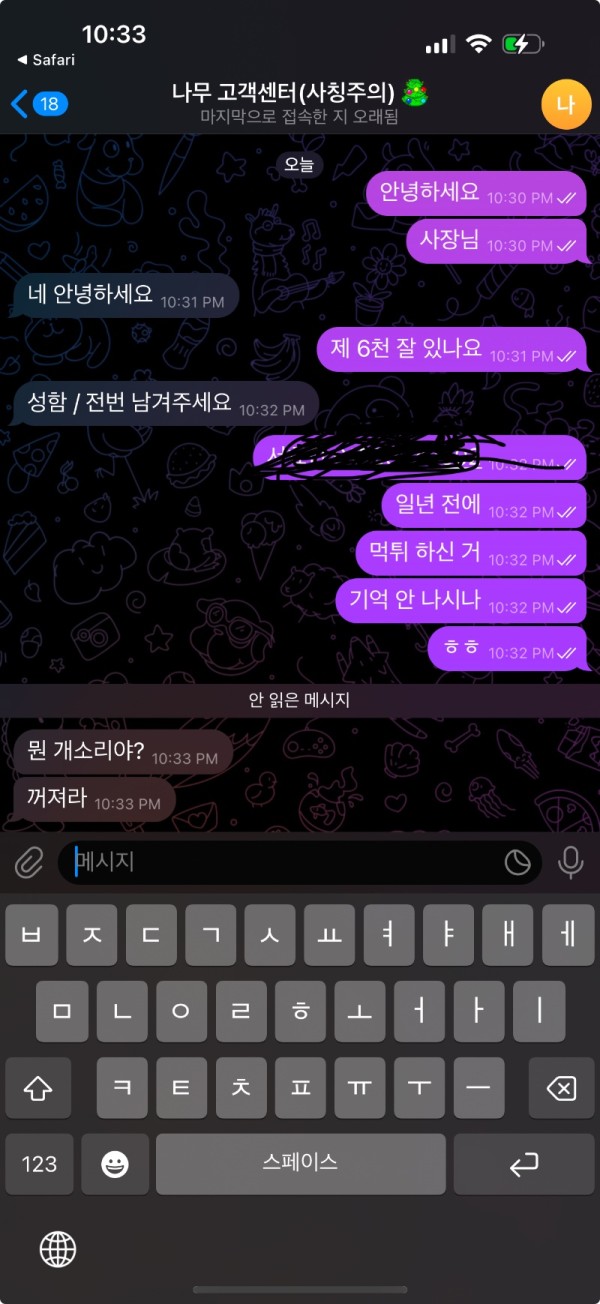Switch keyboard to 123 number layout
Viewport: 600px width, 1304px height.
(x=39, y=1164)
